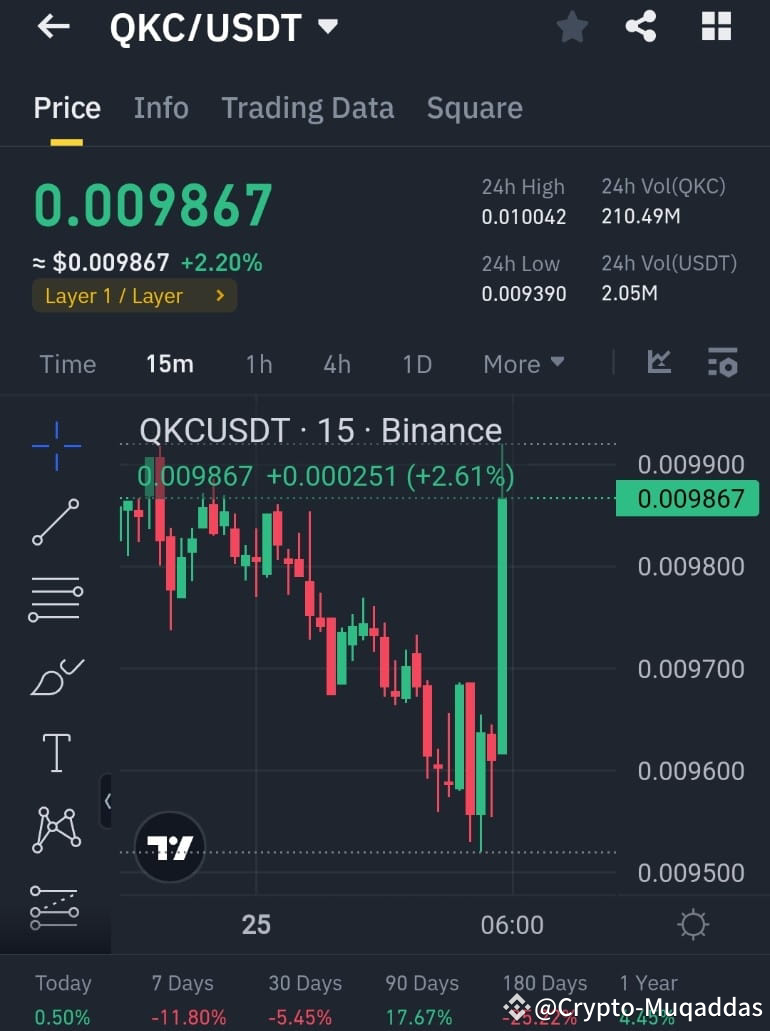This screenshot has height=1031, width=770.
Task: Share the QKC/USDT chart
Action: click(x=640, y=27)
